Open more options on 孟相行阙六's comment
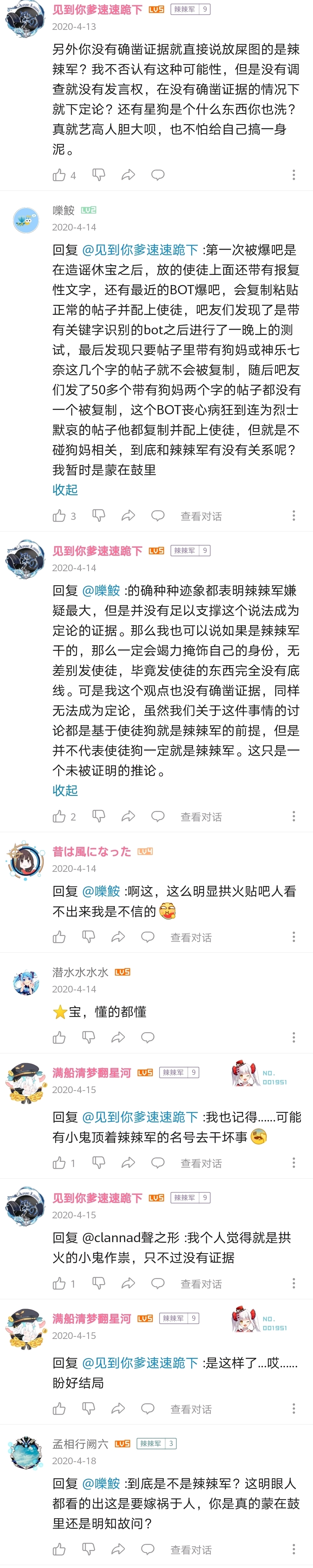Image resolution: width=313 pixels, height=1568 pixels. [x=294, y=1549]
